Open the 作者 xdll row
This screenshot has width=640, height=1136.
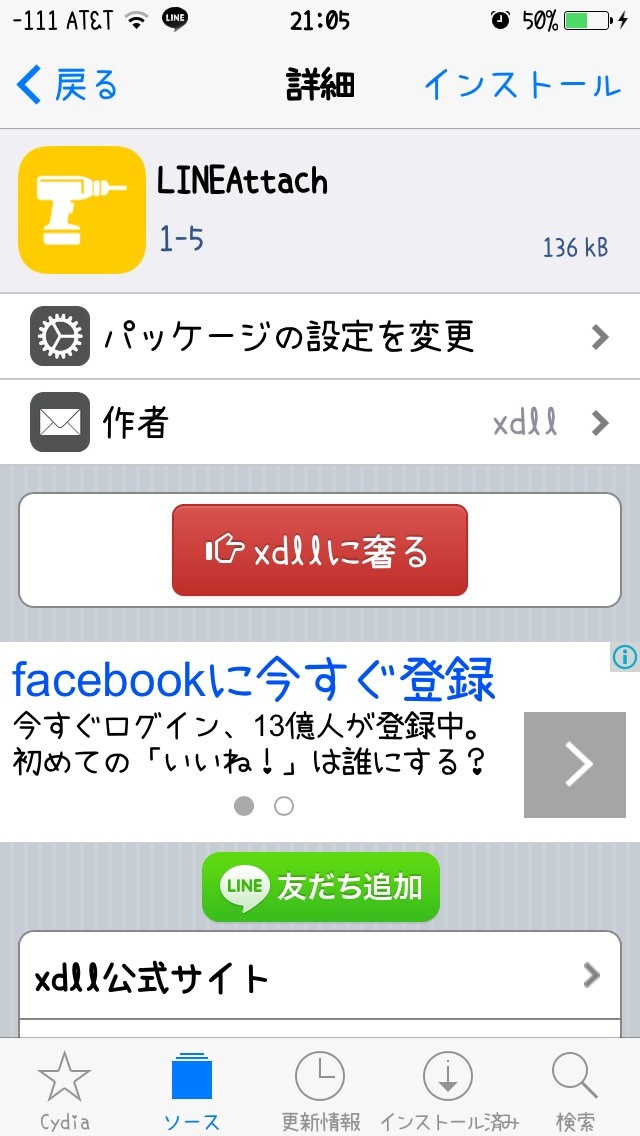(x=320, y=422)
